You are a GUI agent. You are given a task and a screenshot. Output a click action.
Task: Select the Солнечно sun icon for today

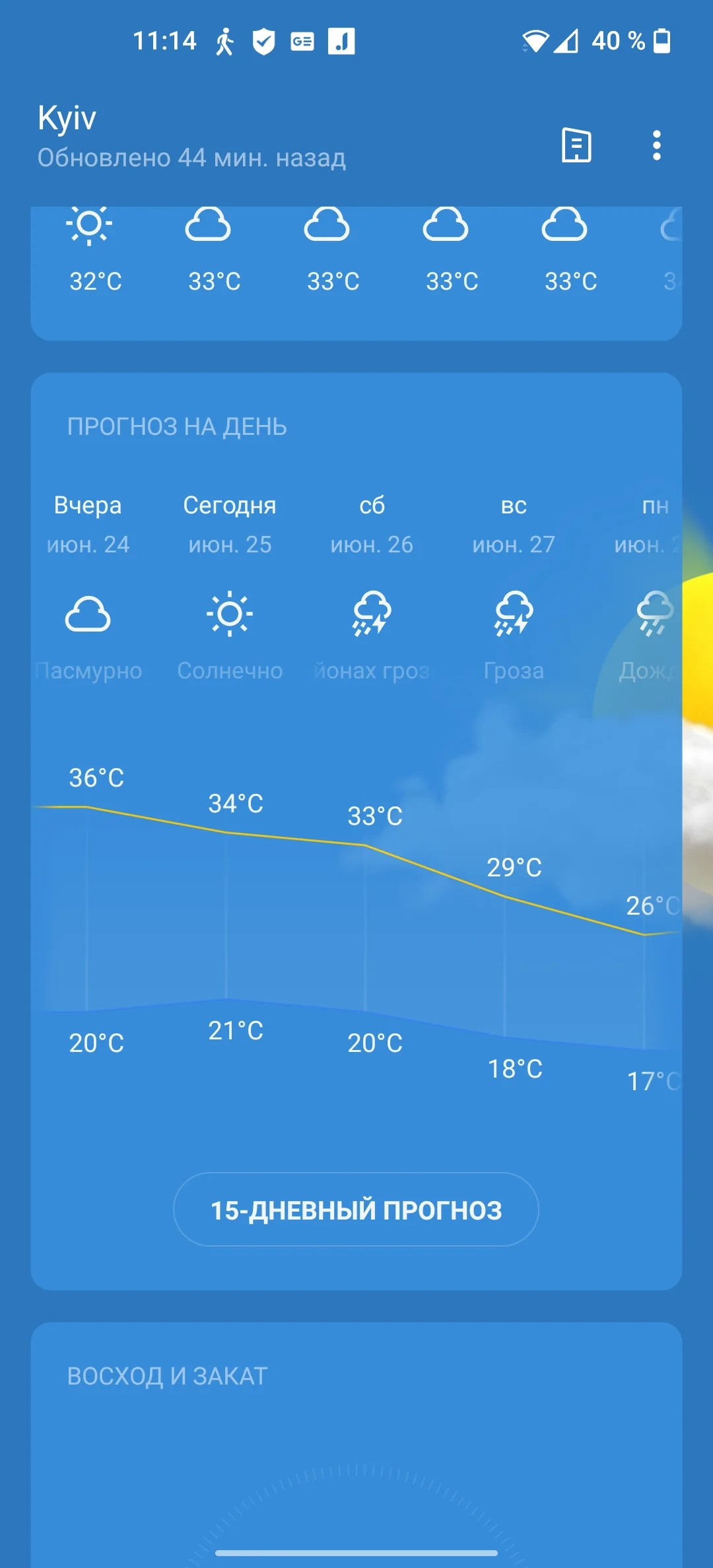[x=231, y=614]
